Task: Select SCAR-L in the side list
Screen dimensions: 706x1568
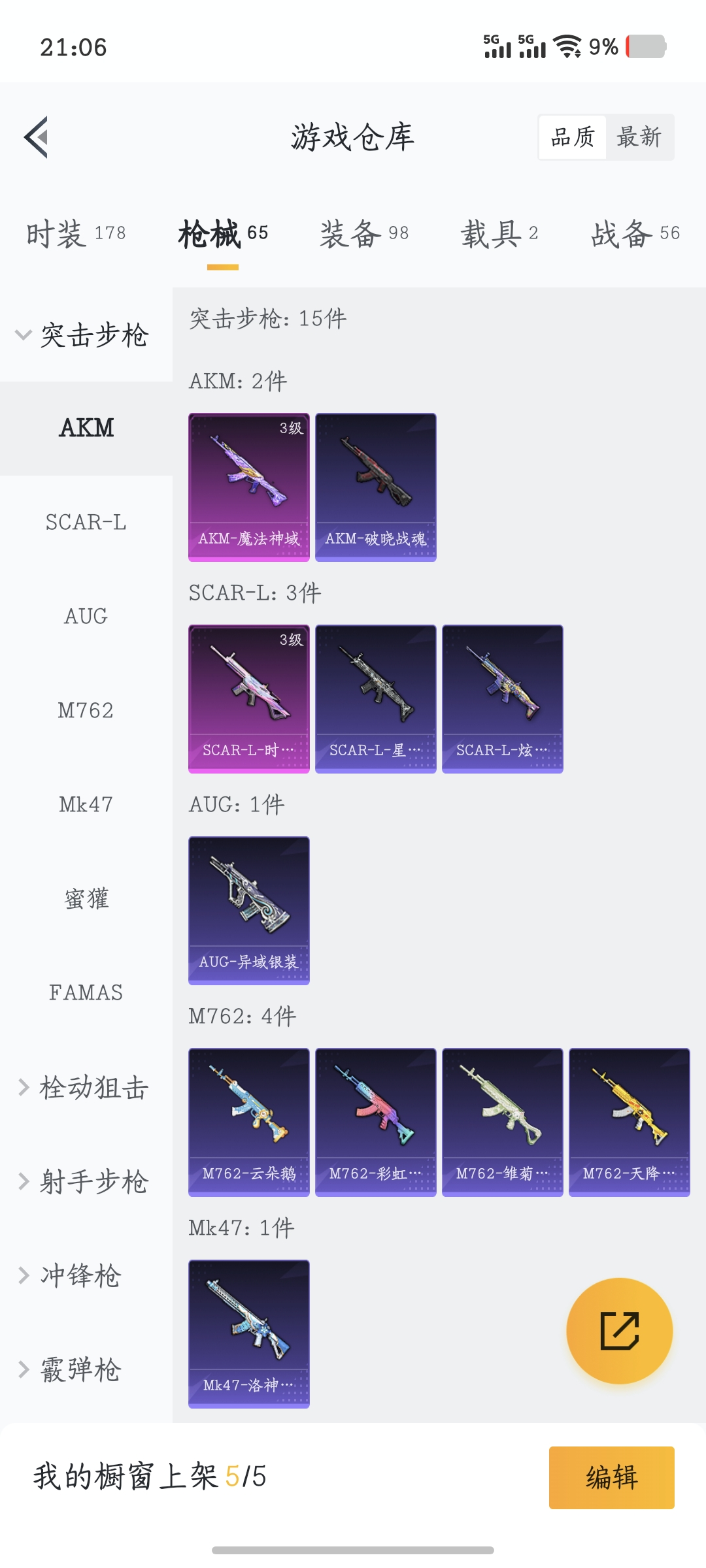Action: click(86, 522)
